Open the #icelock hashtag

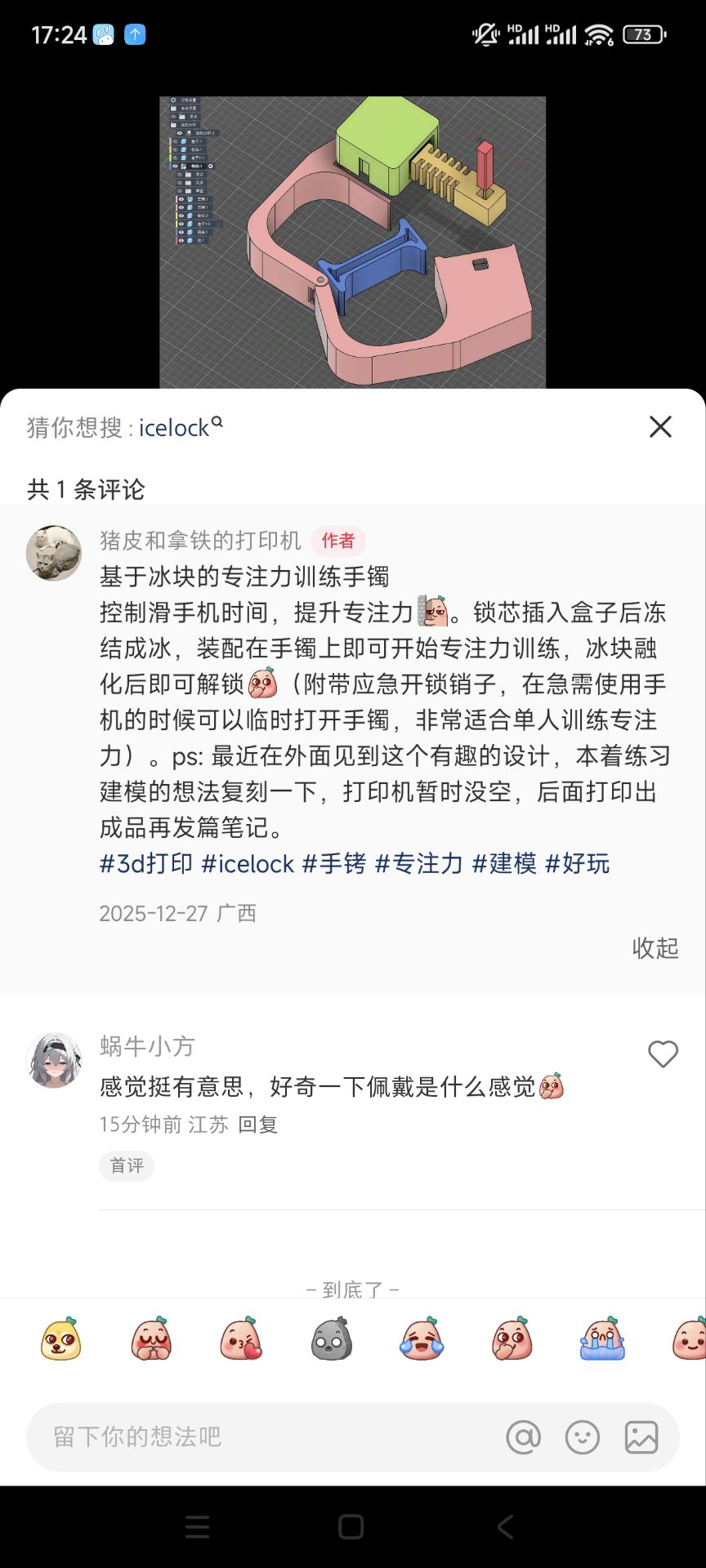(x=248, y=863)
